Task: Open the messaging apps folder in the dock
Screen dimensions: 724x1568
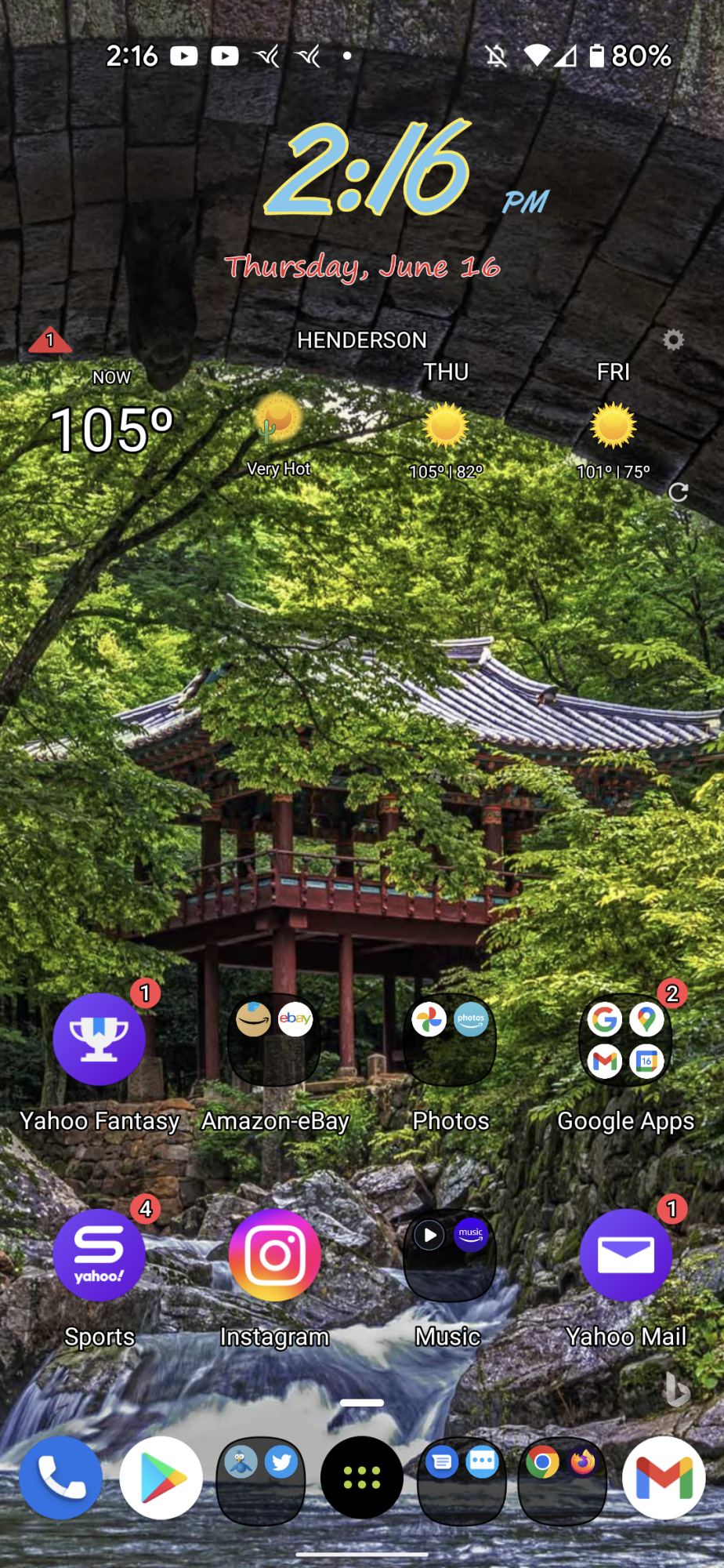Action: pos(462,1478)
